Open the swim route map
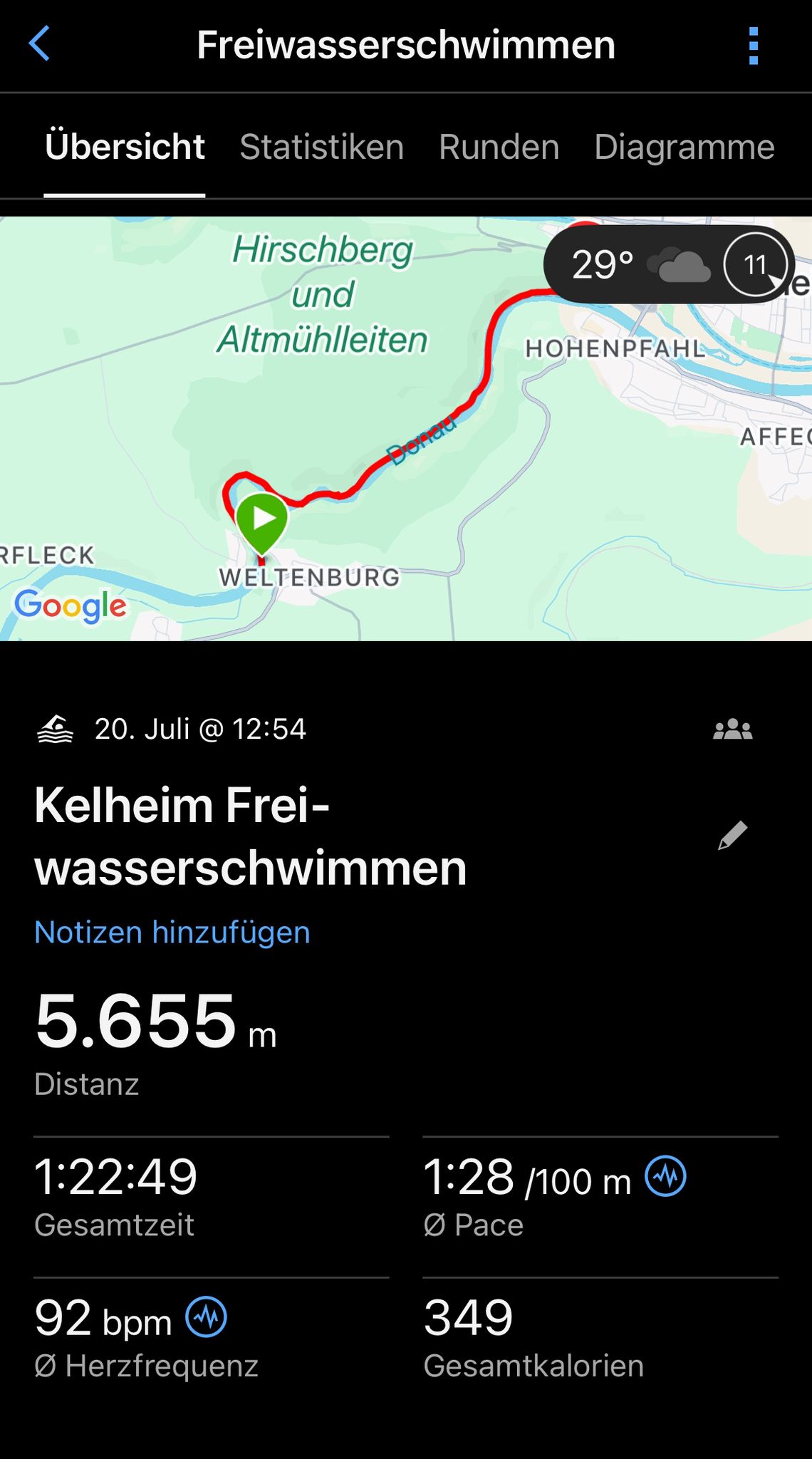 [356, 442]
